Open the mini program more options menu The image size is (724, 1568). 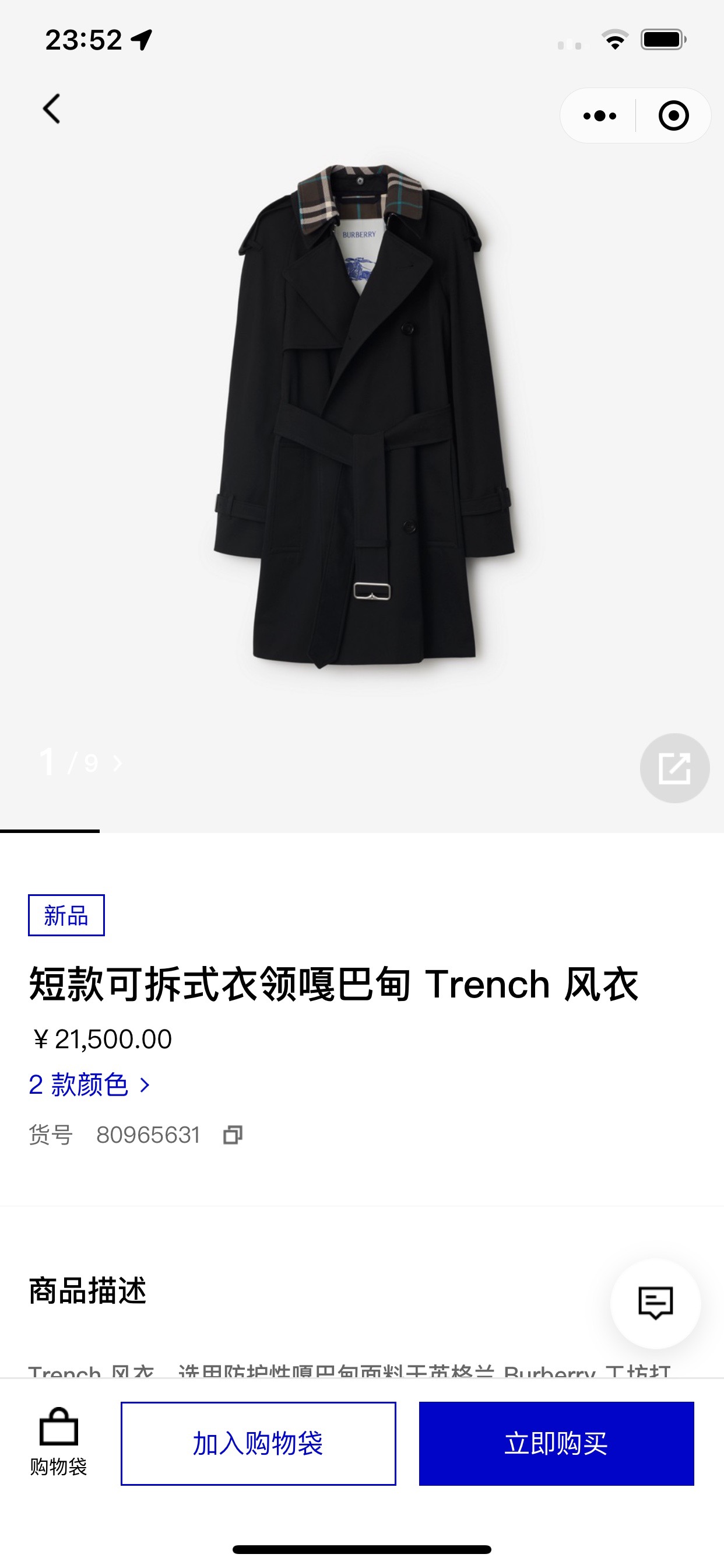[599, 116]
